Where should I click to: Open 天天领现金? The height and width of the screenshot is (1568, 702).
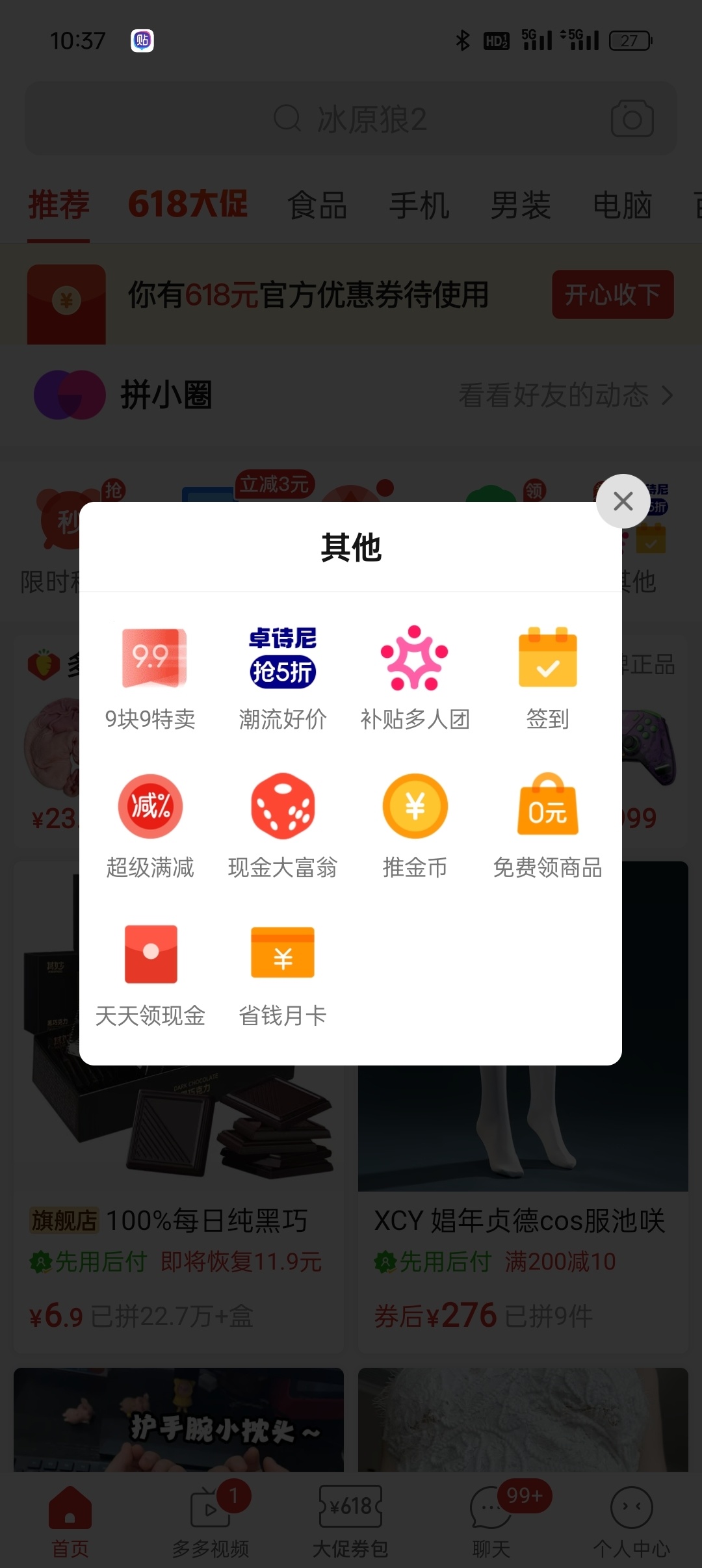point(151,973)
